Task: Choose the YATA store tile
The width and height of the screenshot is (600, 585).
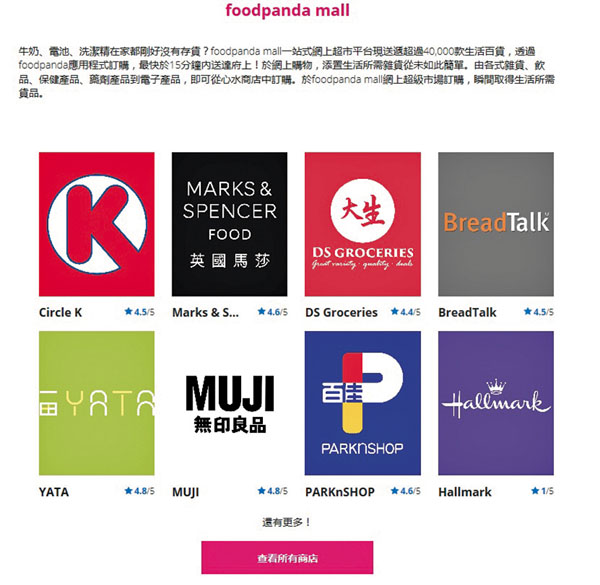Action: [96, 403]
